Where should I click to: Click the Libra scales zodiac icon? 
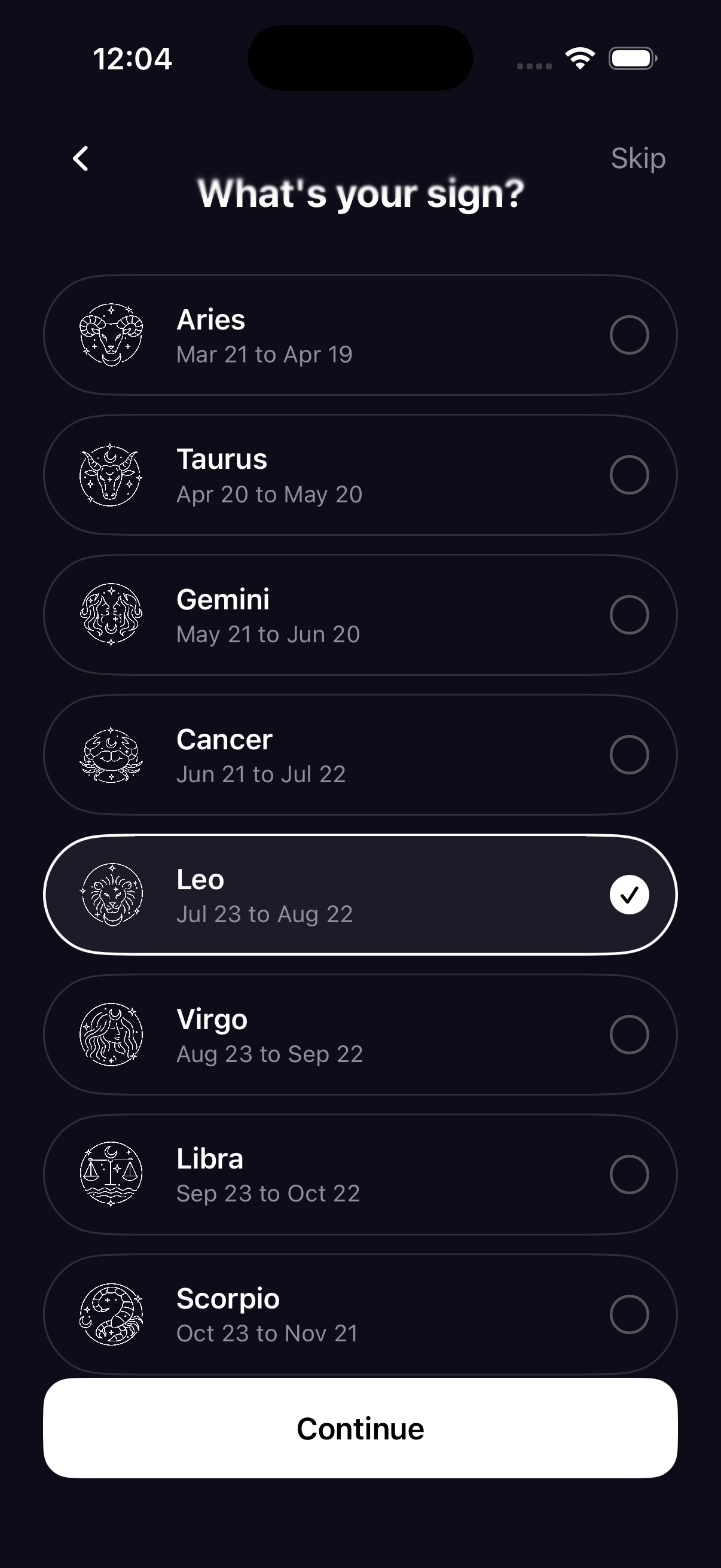coord(112,1175)
